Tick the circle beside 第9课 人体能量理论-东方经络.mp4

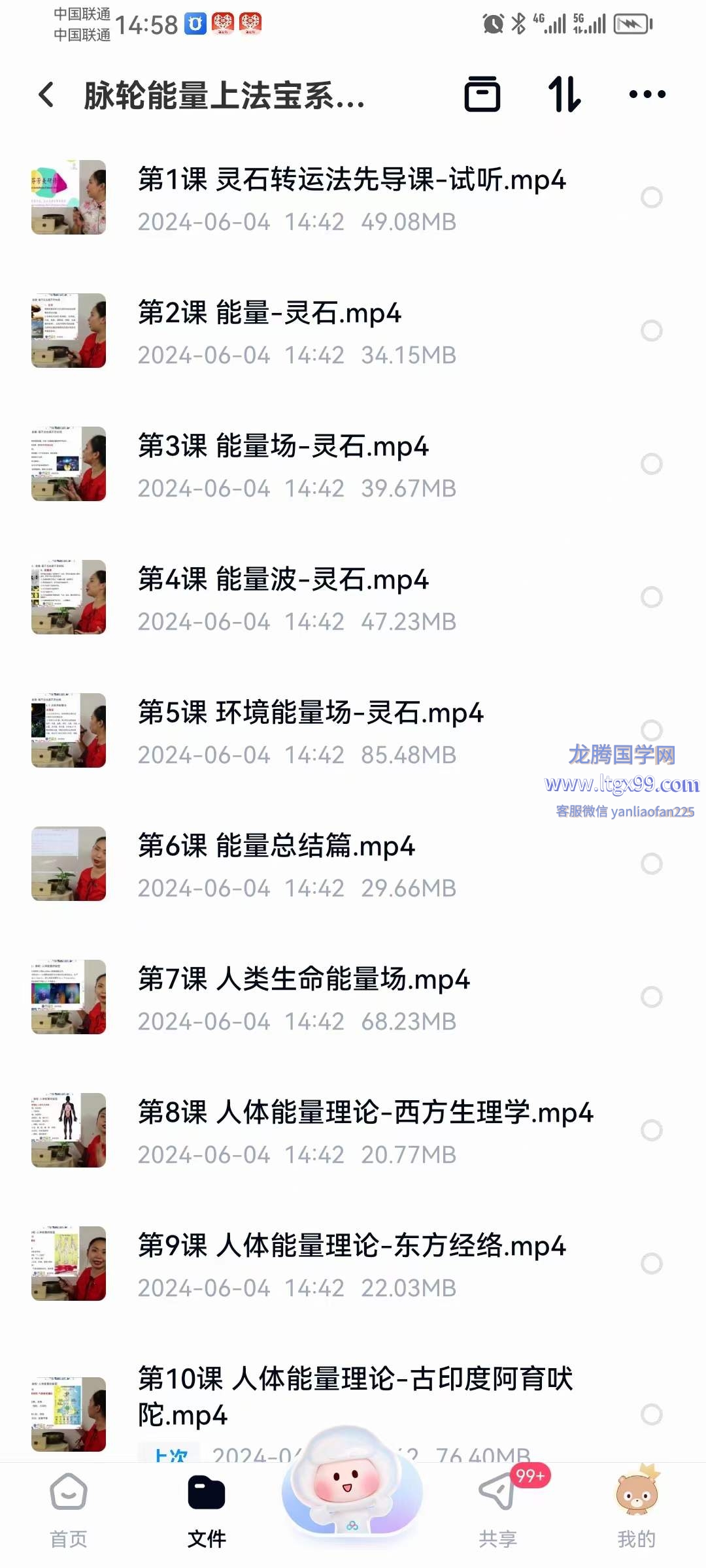coord(651,1264)
